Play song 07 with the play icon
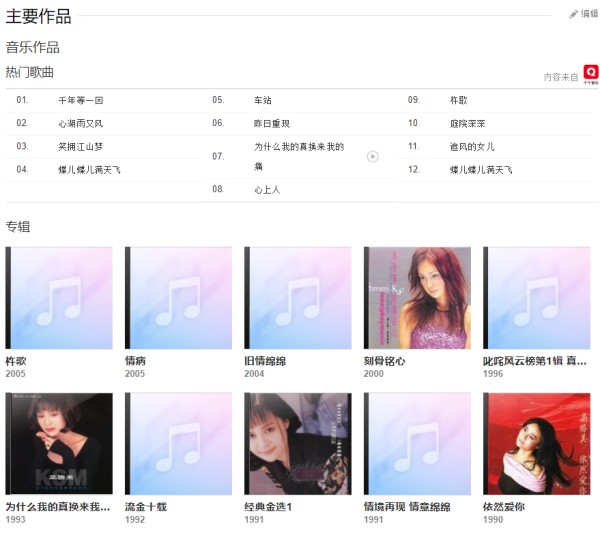This screenshot has width=600, height=535. pos(373,157)
